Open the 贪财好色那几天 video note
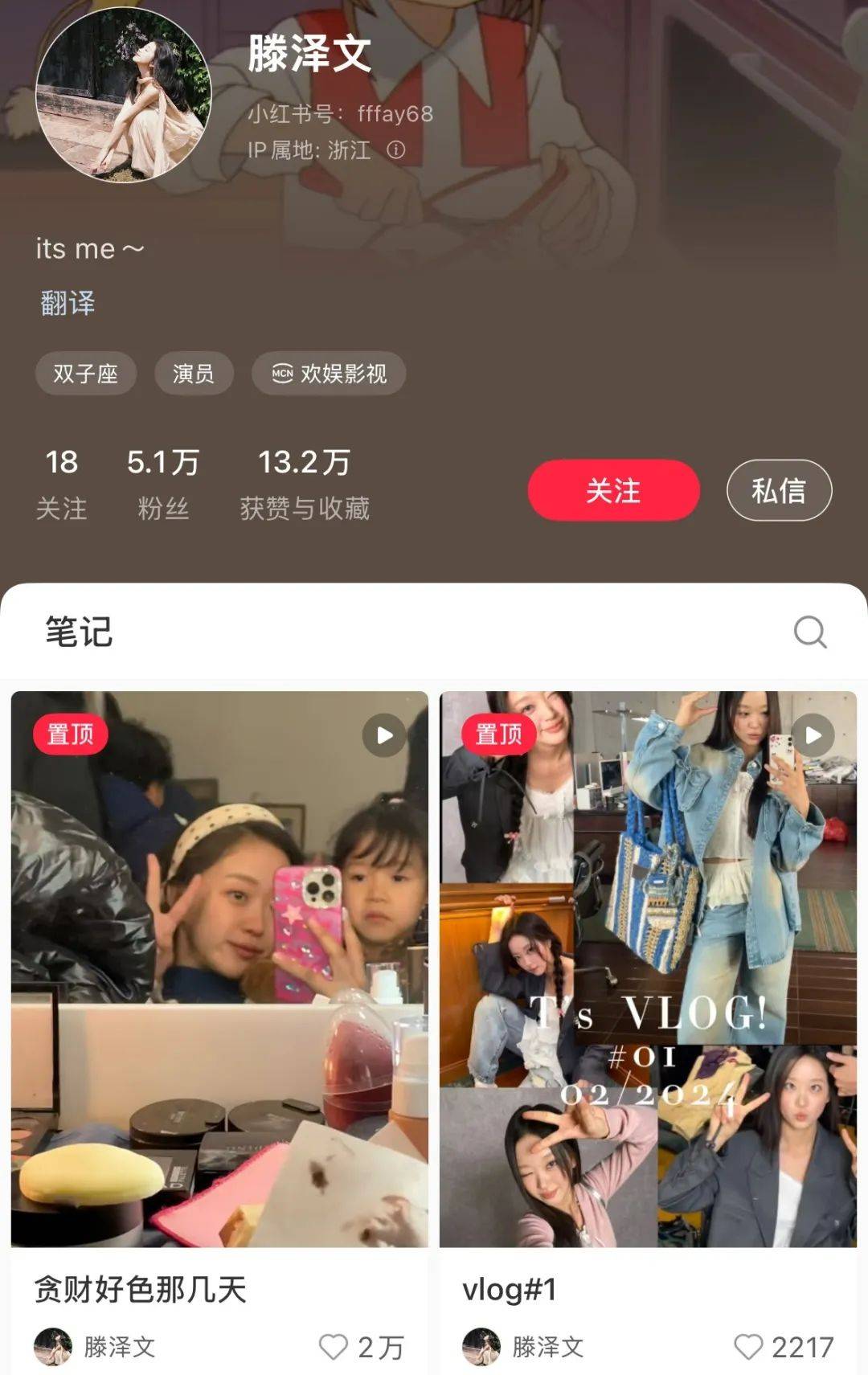 point(219,968)
